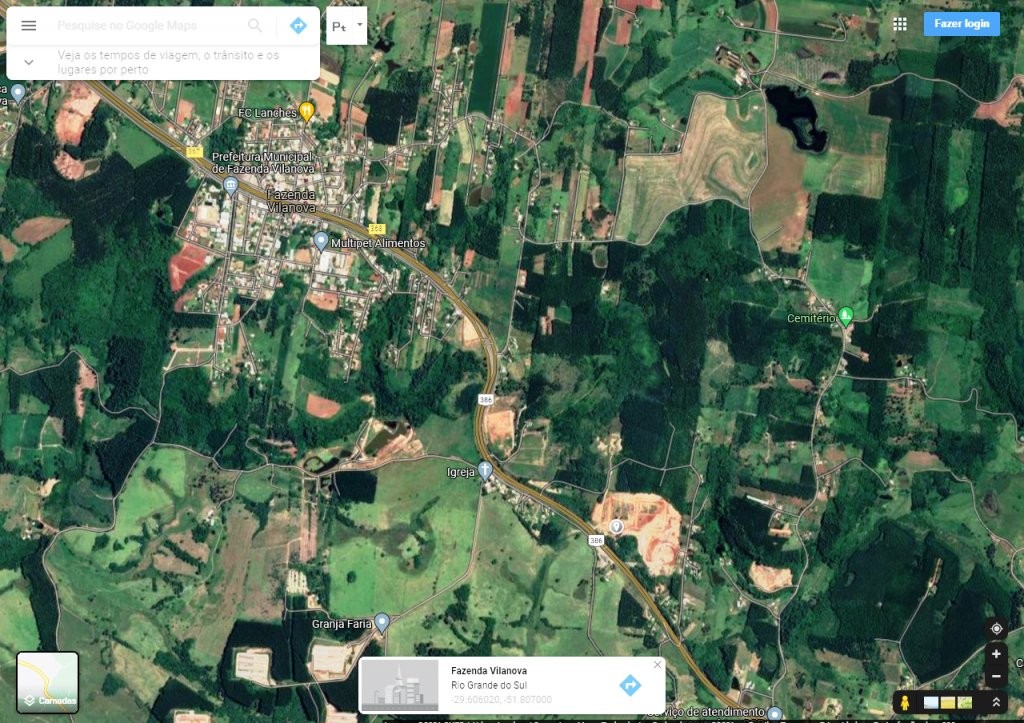Tap the Google Maps search box
This screenshot has width=1024, height=723.
tap(140, 25)
